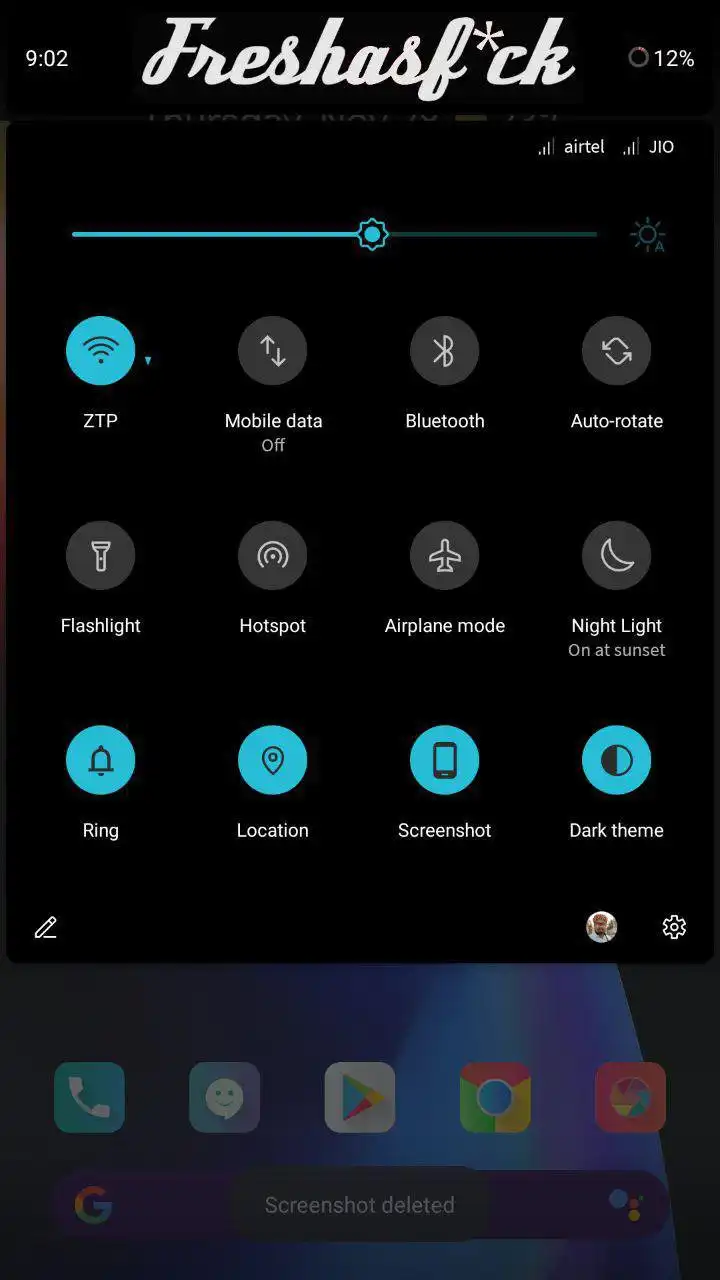Image resolution: width=720 pixels, height=1280 pixels.
Task: Change the Ring sound mode
Action: tap(100, 760)
